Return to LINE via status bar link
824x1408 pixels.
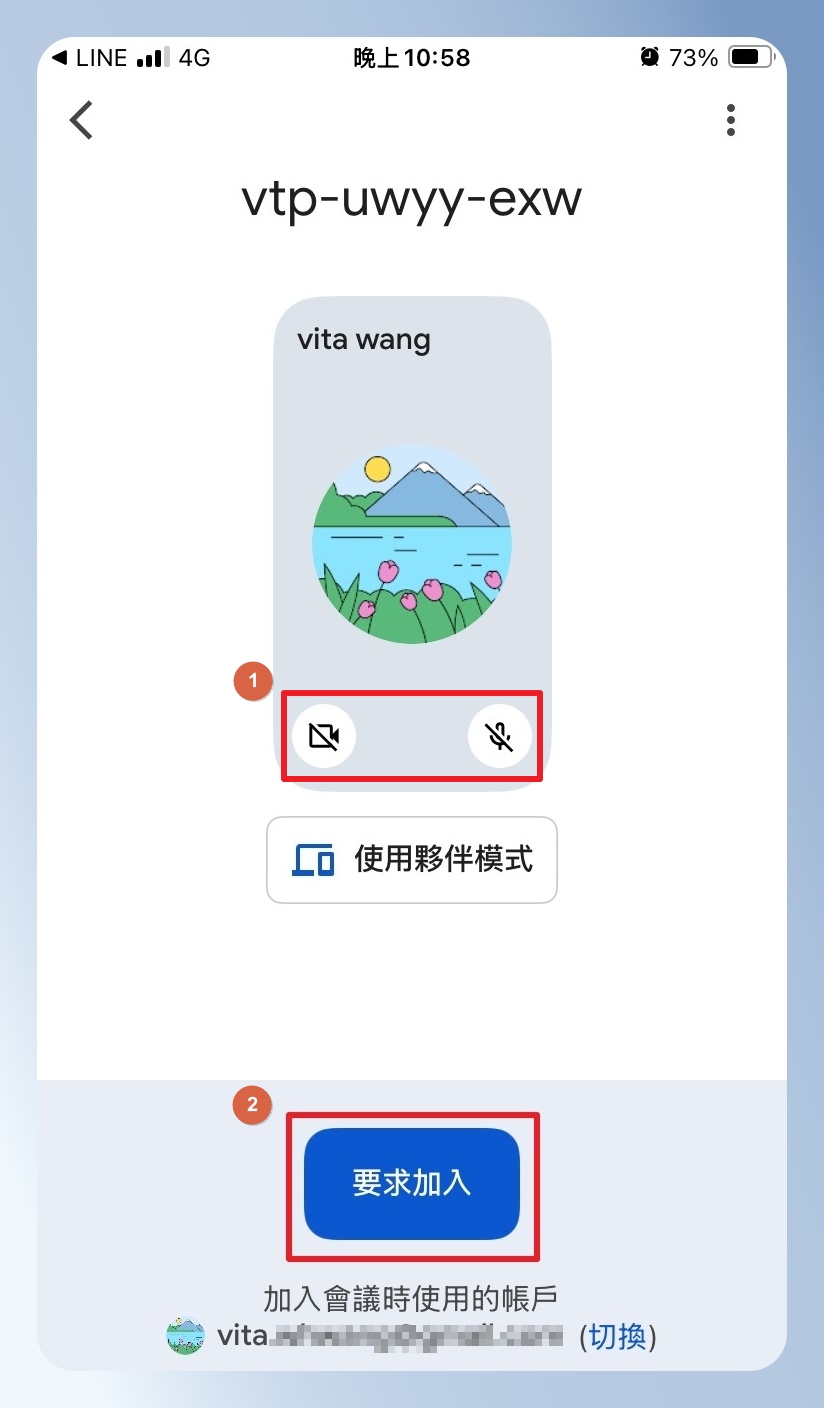coord(90,58)
